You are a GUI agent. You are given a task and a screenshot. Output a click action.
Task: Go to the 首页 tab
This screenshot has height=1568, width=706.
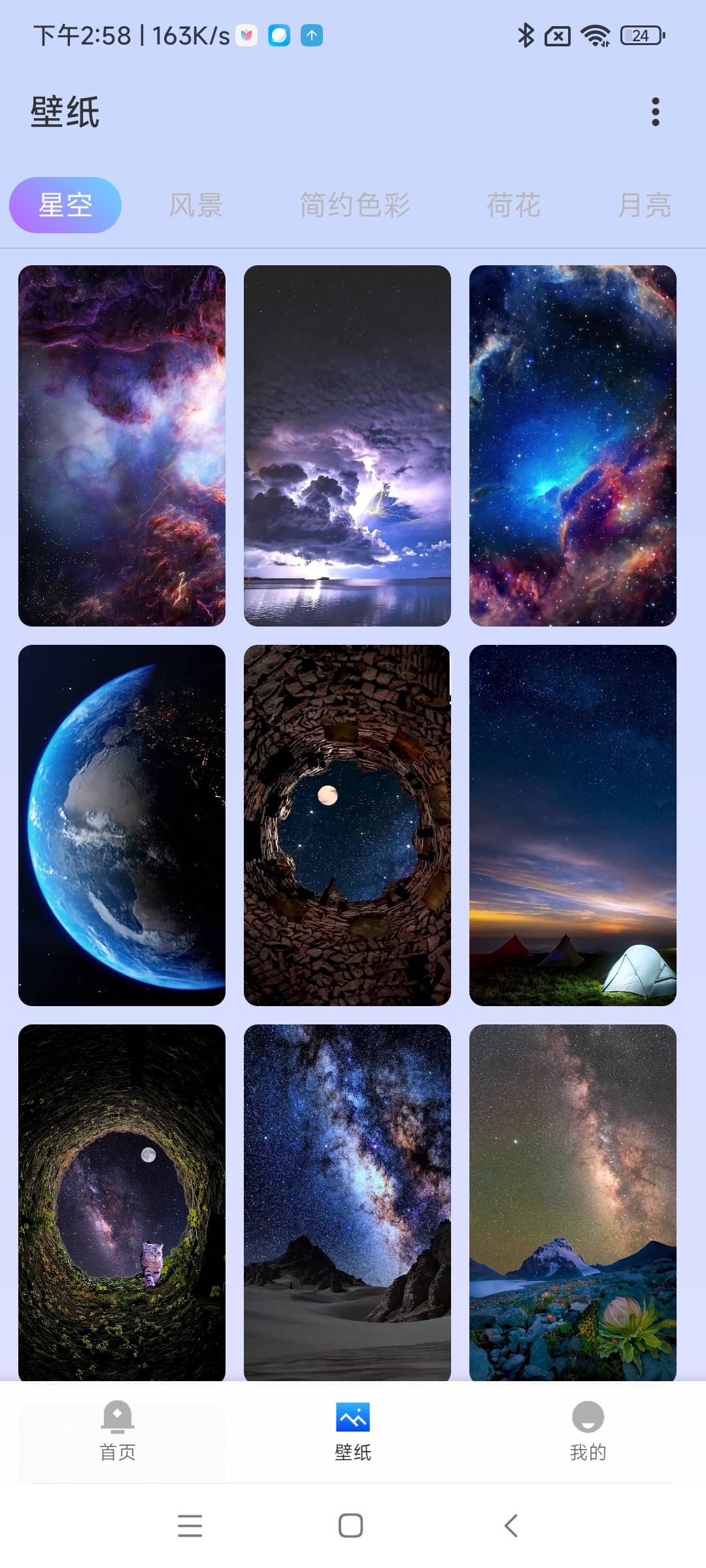pyautogui.click(x=118, y=1431)
